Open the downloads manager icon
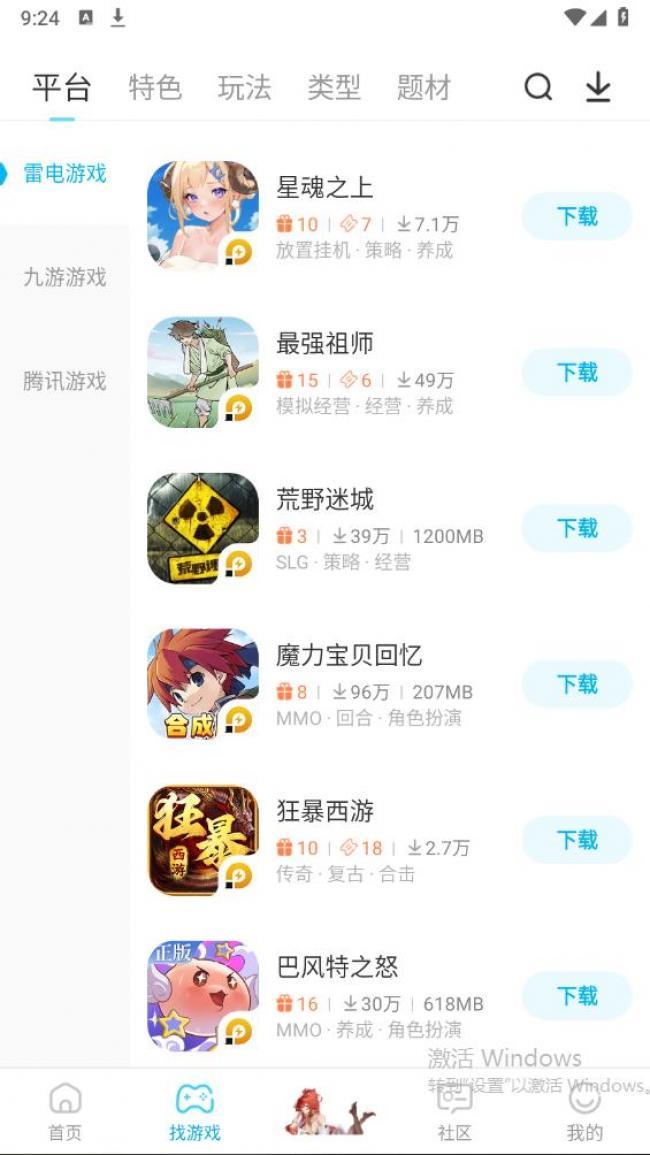Viewport: 650px width, 1155px height. coord(598,88)
